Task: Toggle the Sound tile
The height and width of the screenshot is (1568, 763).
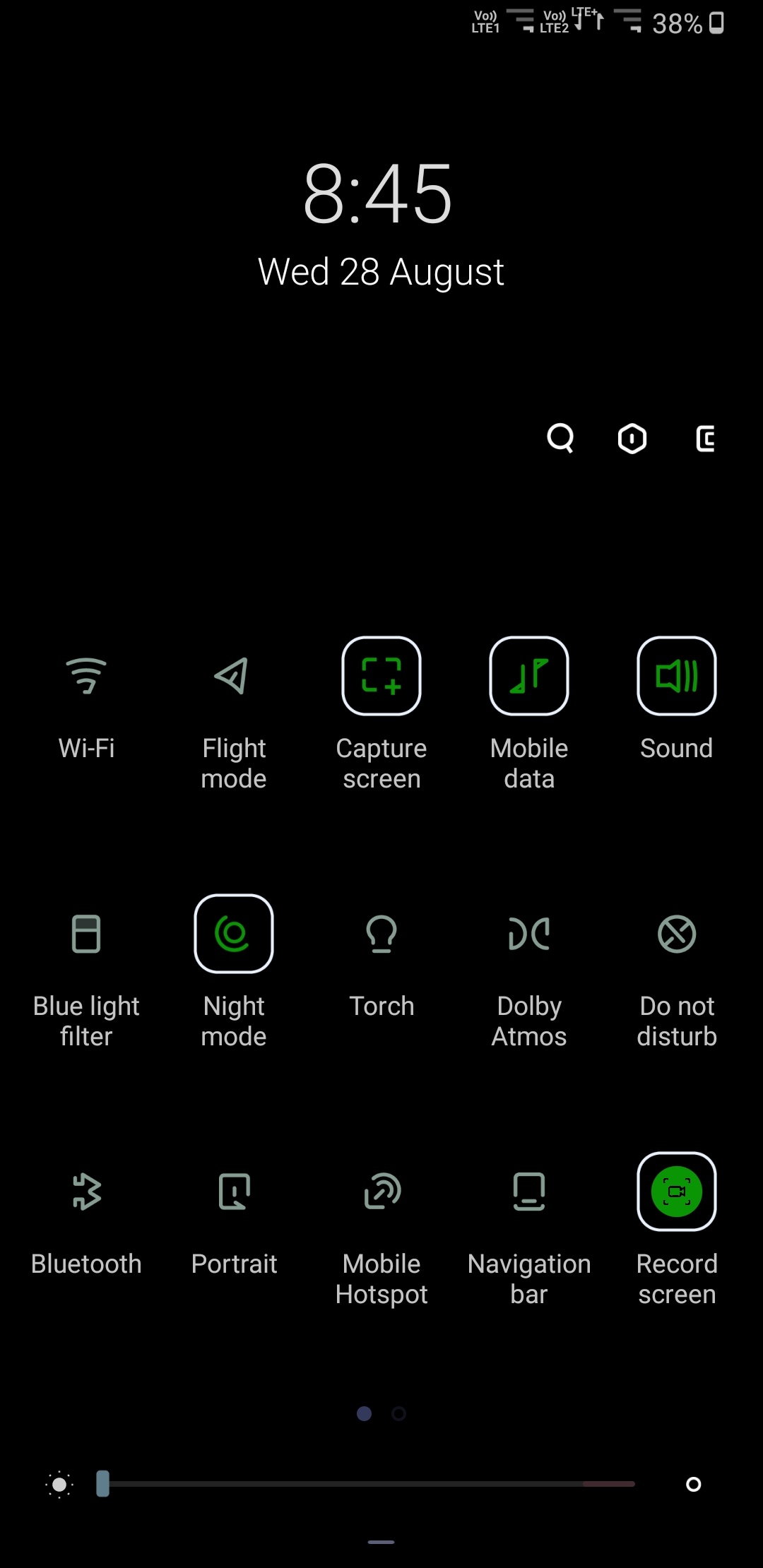Action: 677,676
